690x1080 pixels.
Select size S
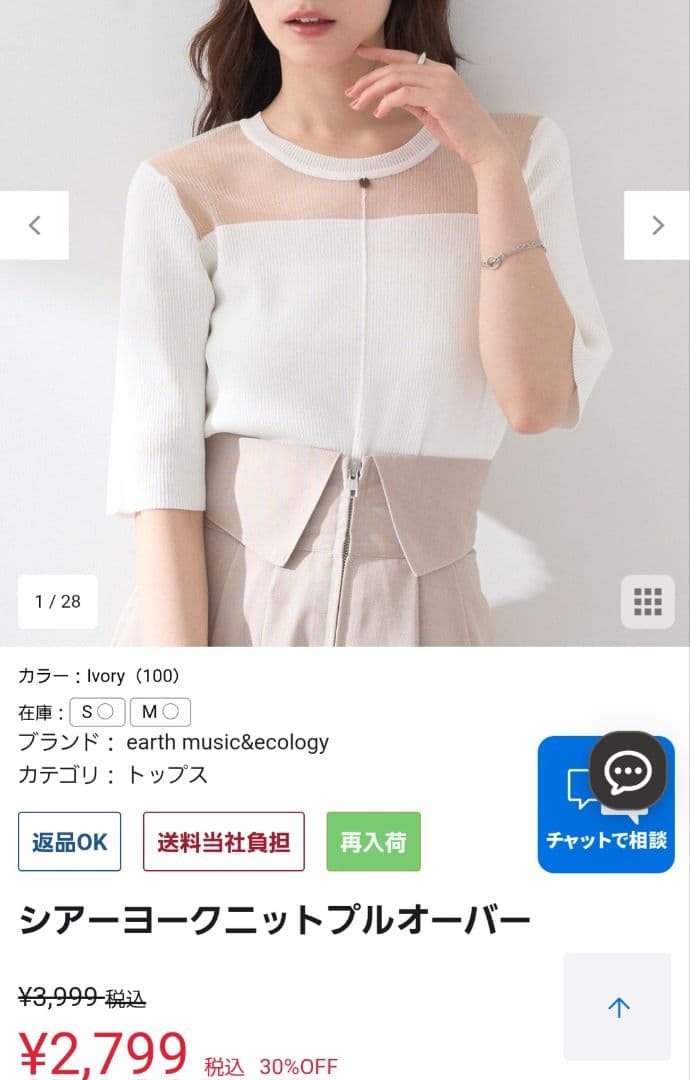[97, 712]
